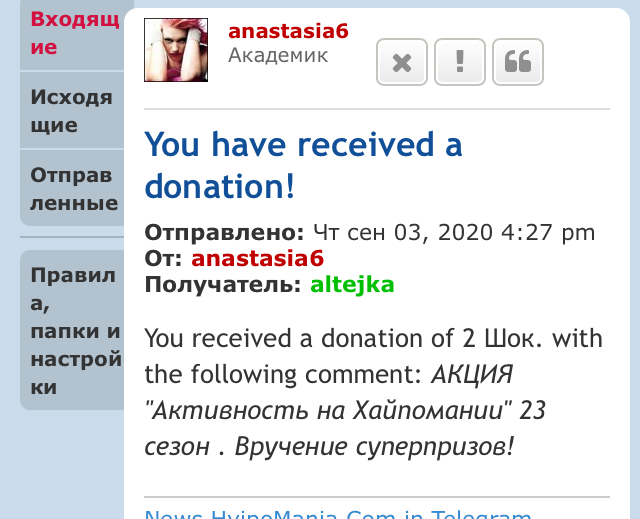View anastasia6's avatar picture
The width and height of the screenshot is (640, 519).
tap(177, 50)
